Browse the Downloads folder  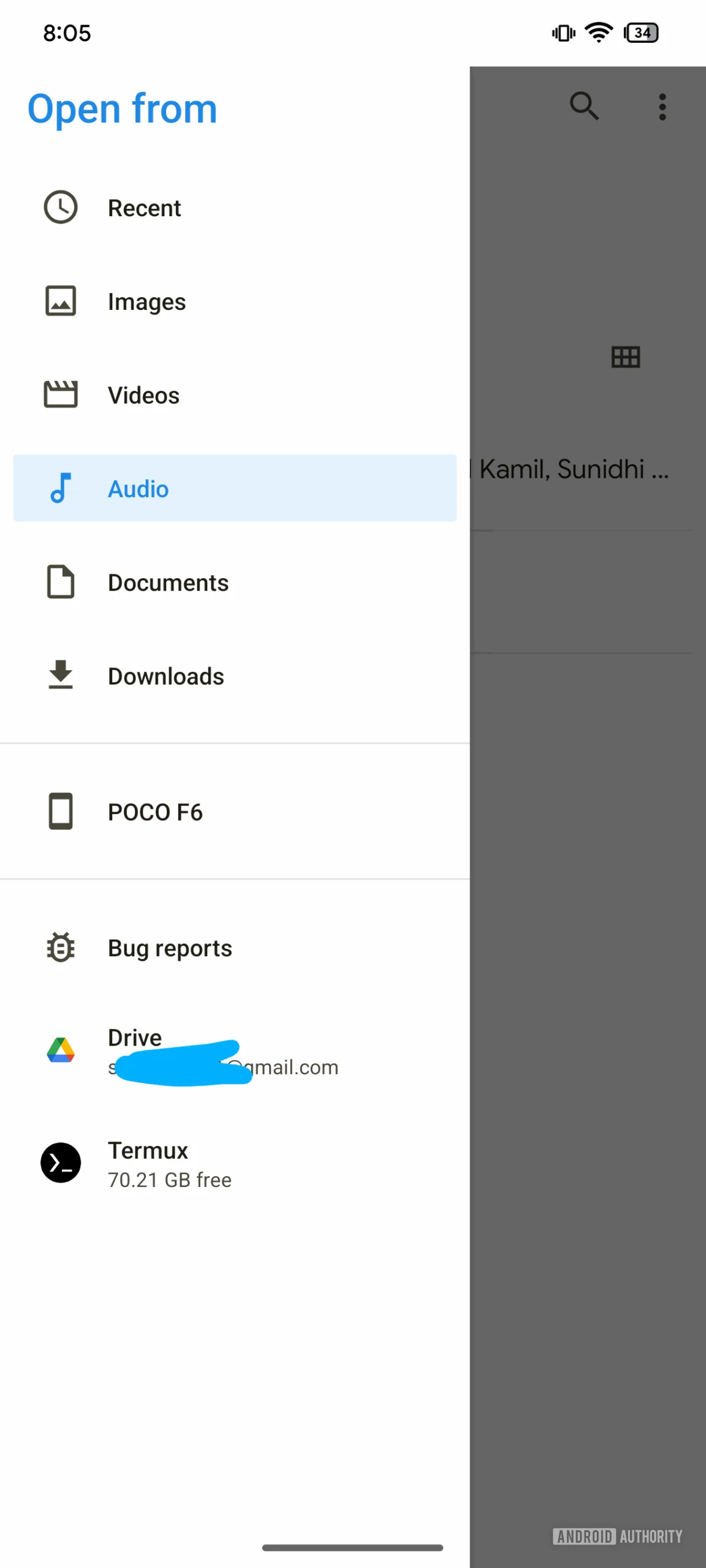[235, 676]
